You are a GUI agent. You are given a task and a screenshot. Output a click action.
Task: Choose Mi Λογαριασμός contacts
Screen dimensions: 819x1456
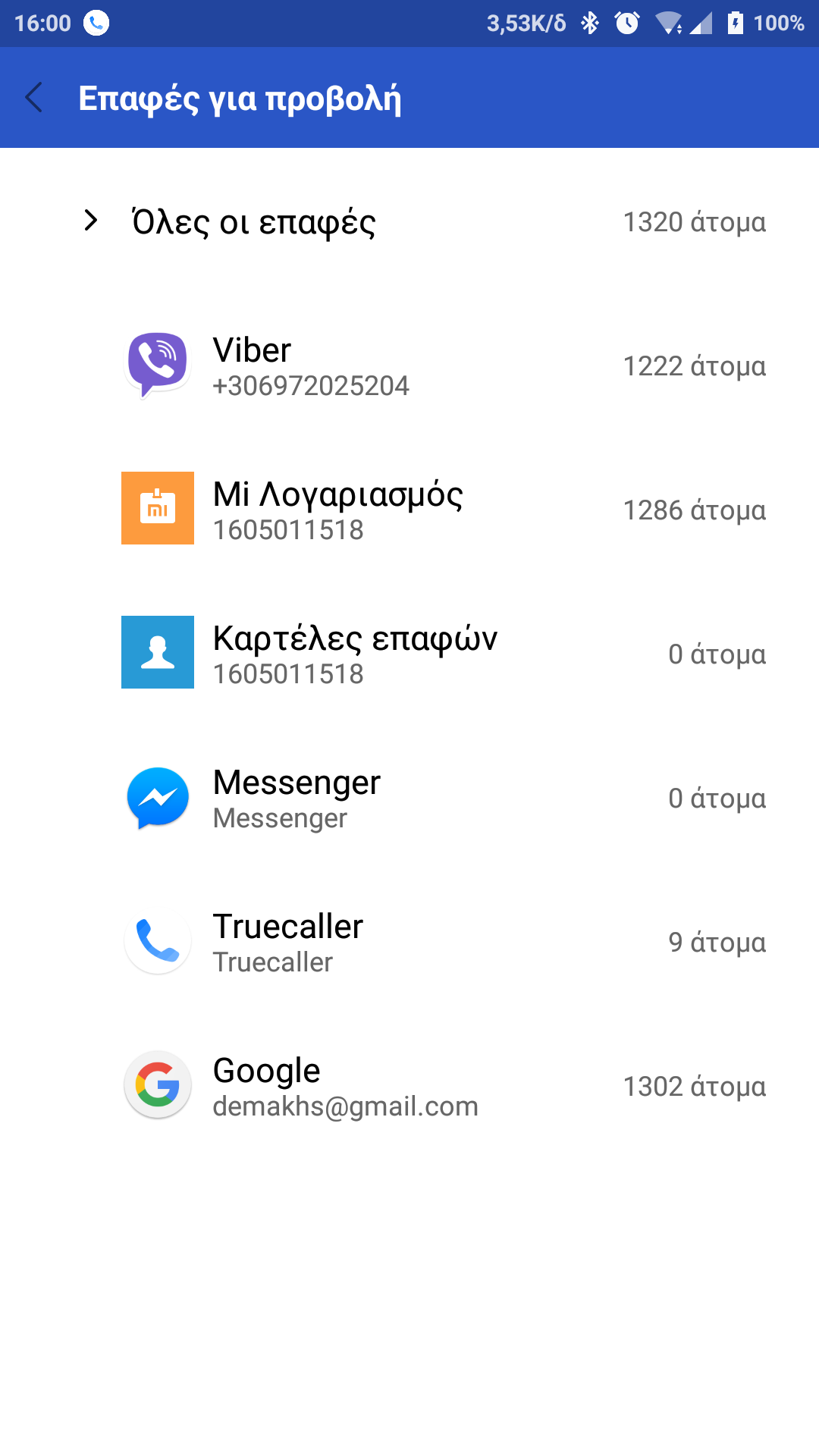pyautogui.click(x=409, y=510)
